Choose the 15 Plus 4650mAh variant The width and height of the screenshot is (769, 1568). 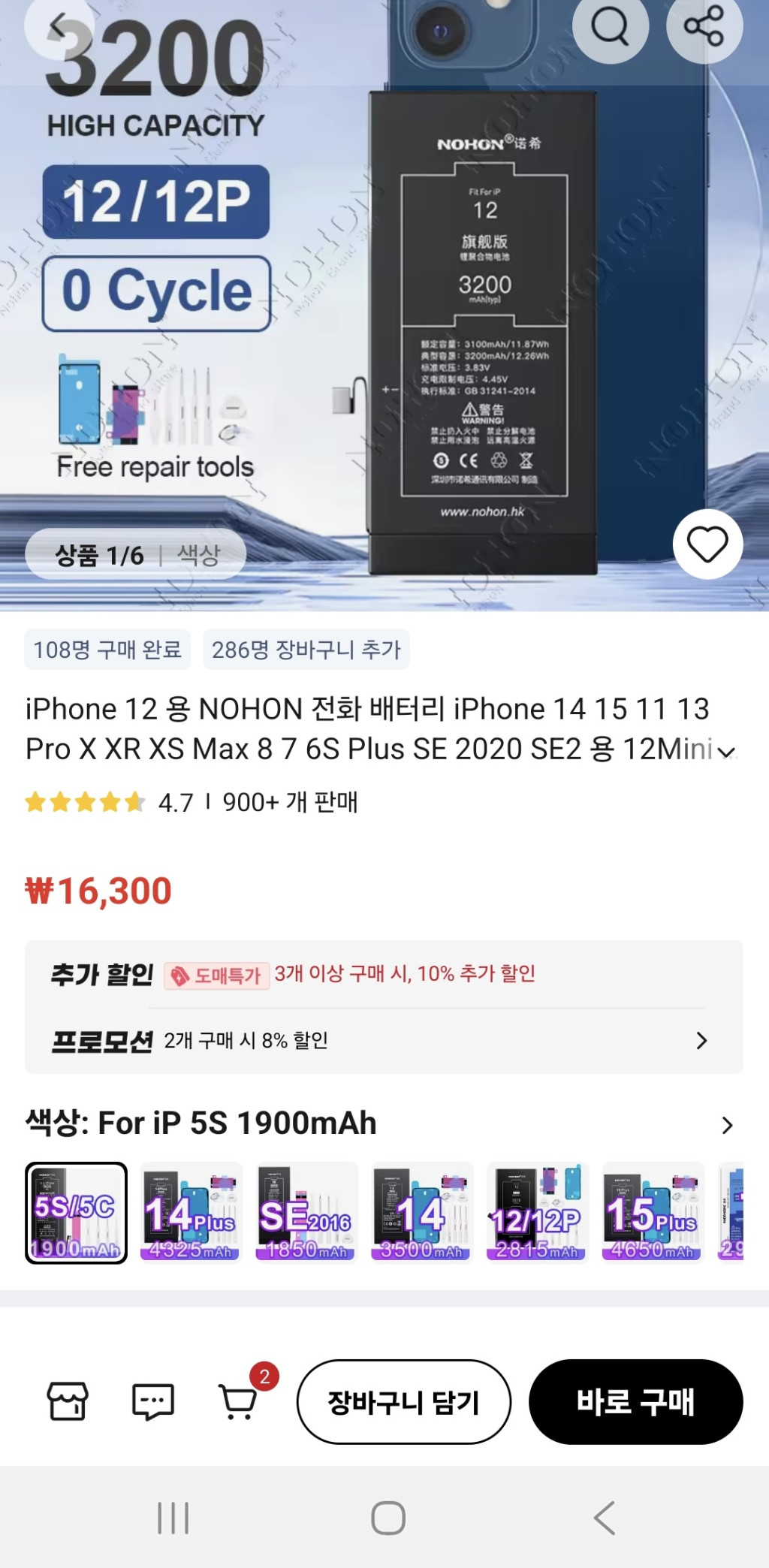[x=652, y=1213]
